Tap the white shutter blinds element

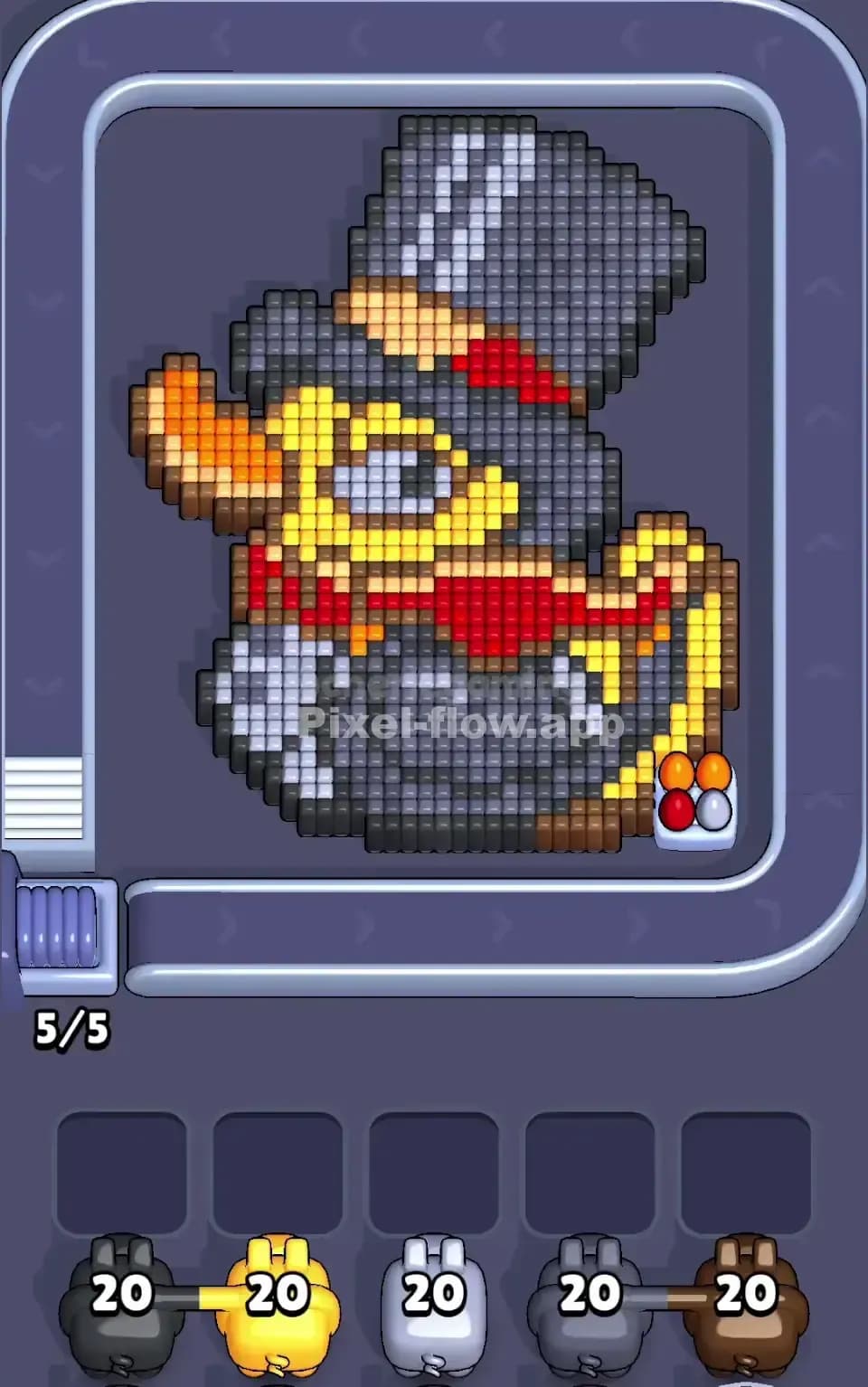click(45, 796)
